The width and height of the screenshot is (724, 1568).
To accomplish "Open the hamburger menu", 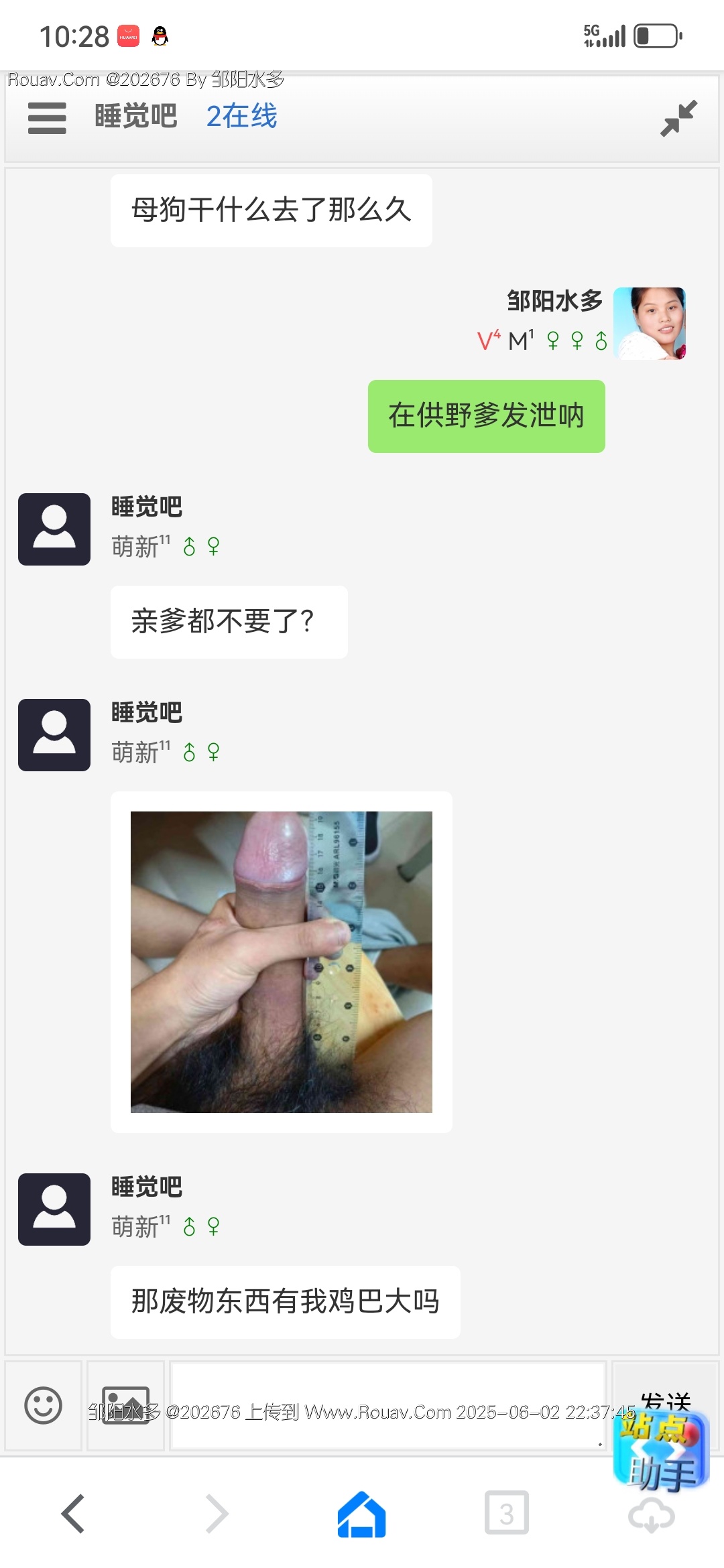I will pyautogui.click(x=47, y=118).
